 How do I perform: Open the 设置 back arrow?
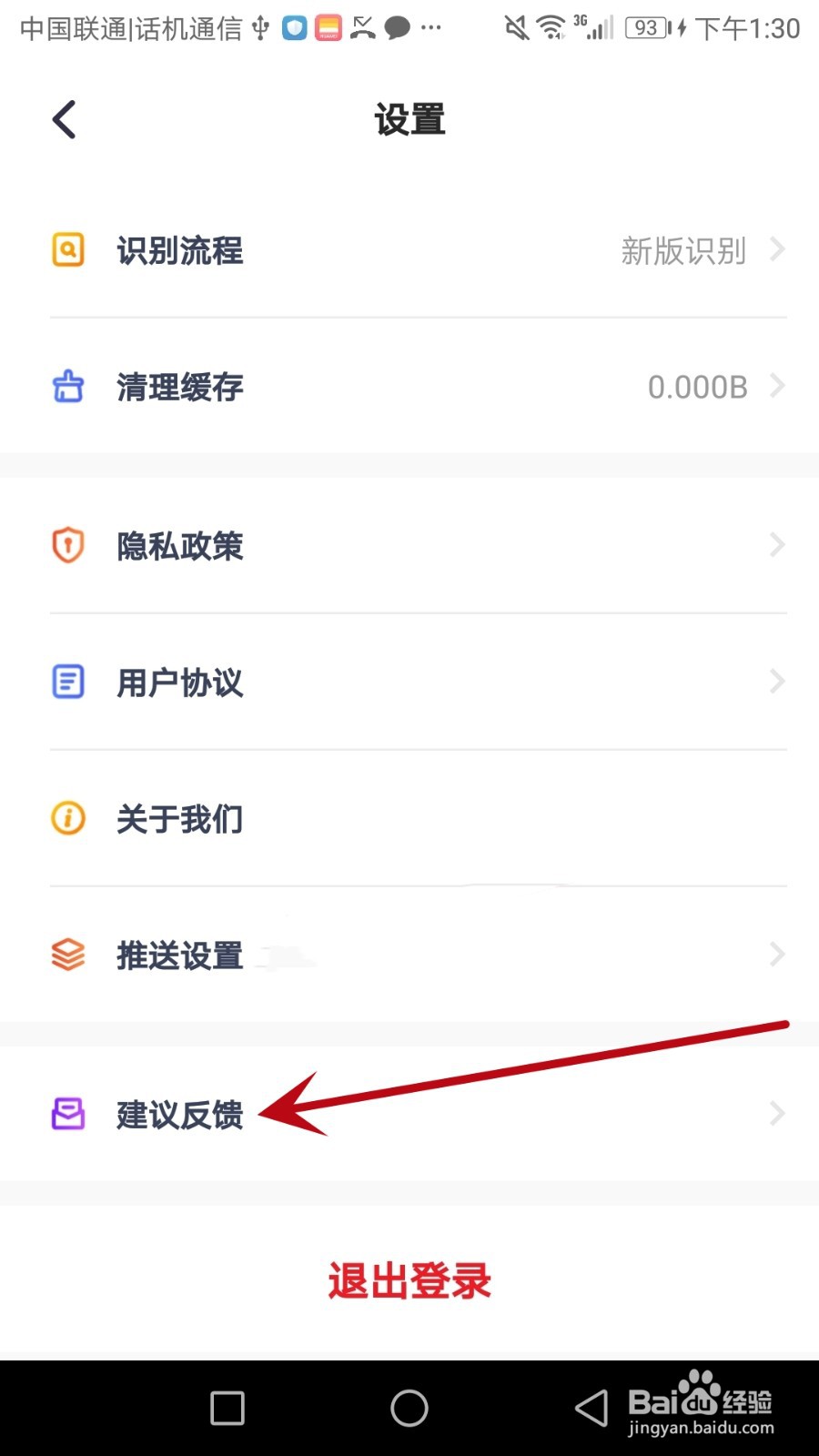coord(62,118)
